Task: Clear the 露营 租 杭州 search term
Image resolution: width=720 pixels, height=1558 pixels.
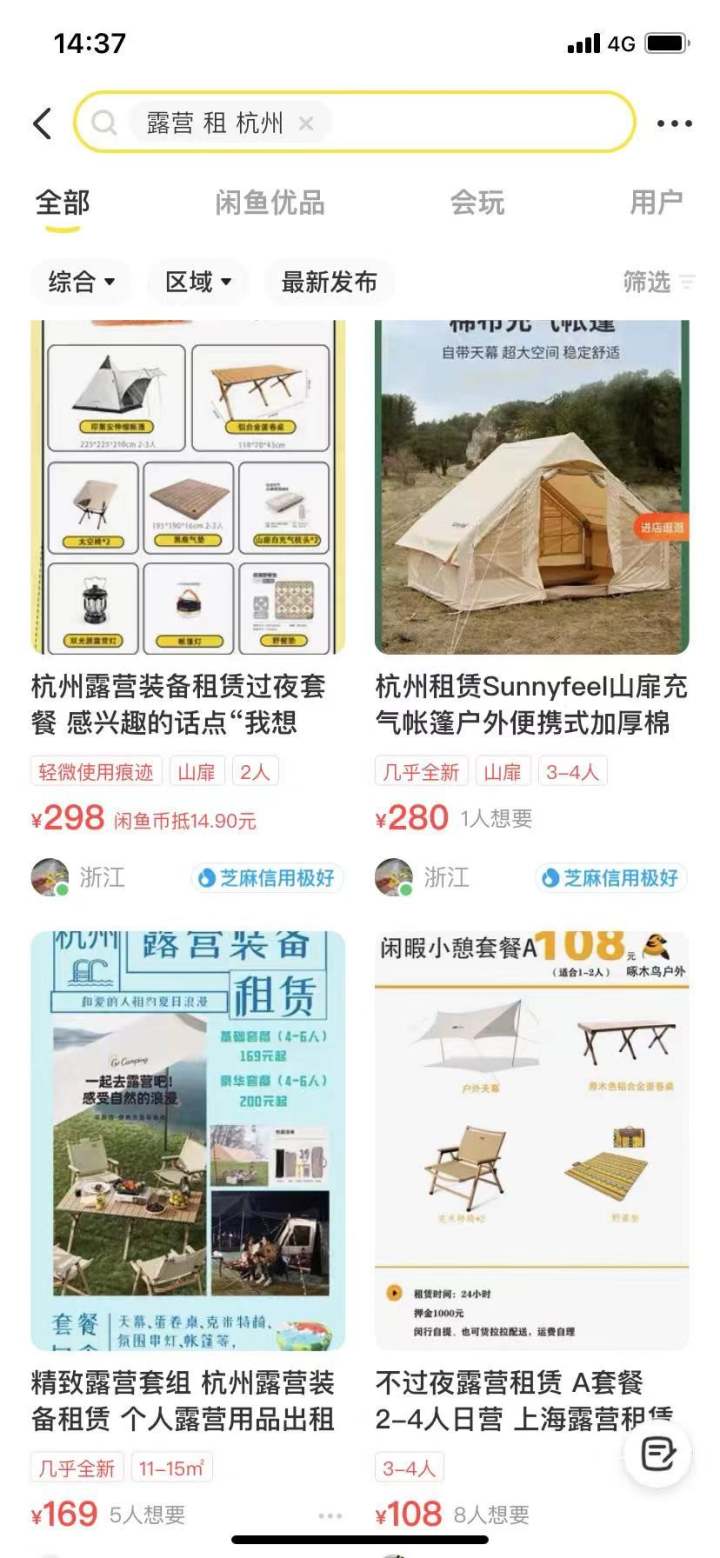Action: point(306,123)
